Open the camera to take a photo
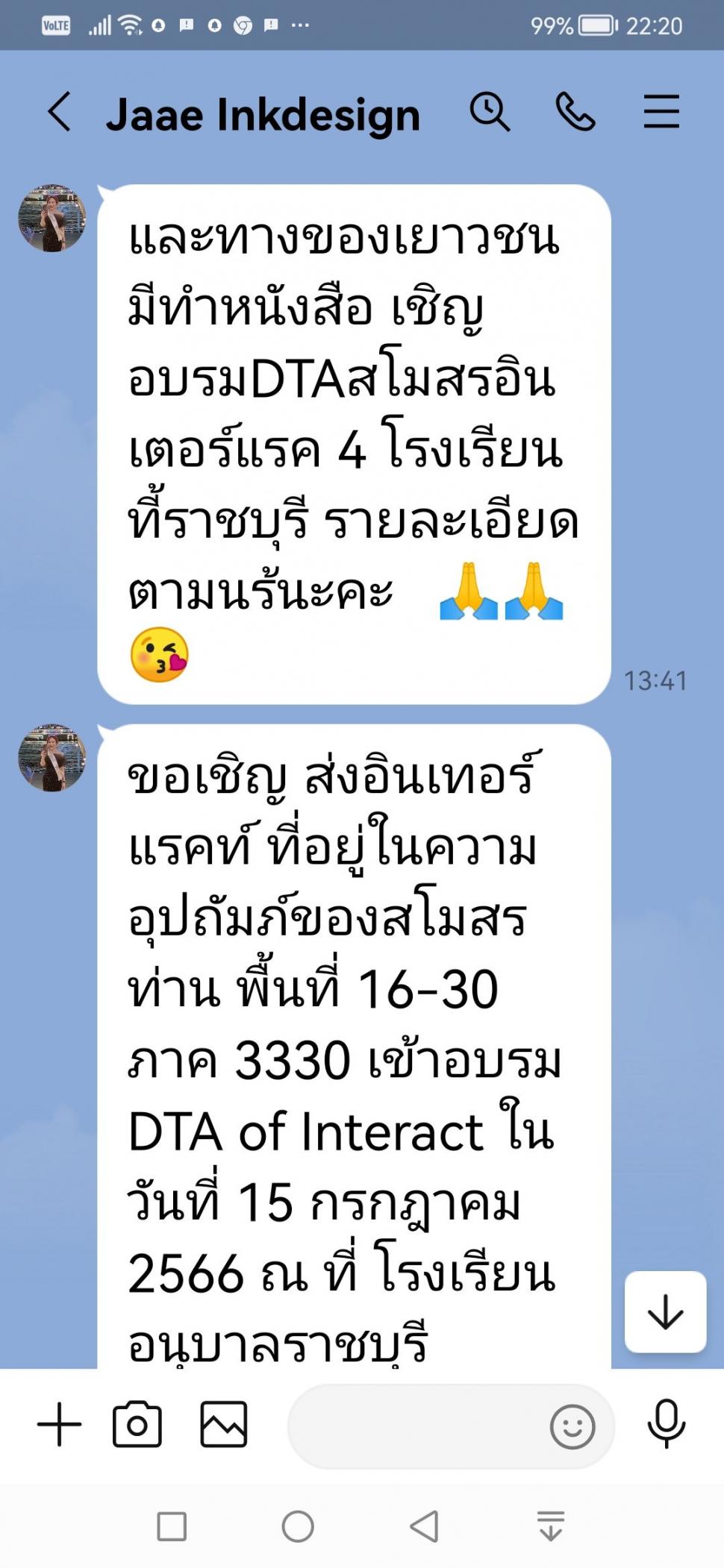The image size is (724, 1568). 137,1424
